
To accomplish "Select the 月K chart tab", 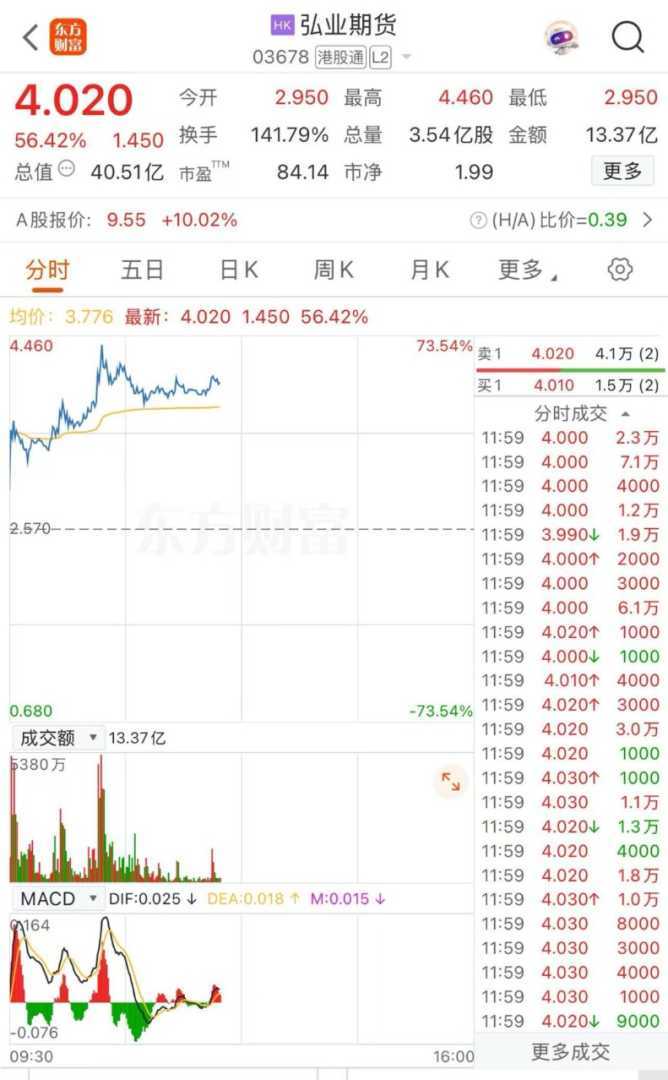I will (429, 270).
